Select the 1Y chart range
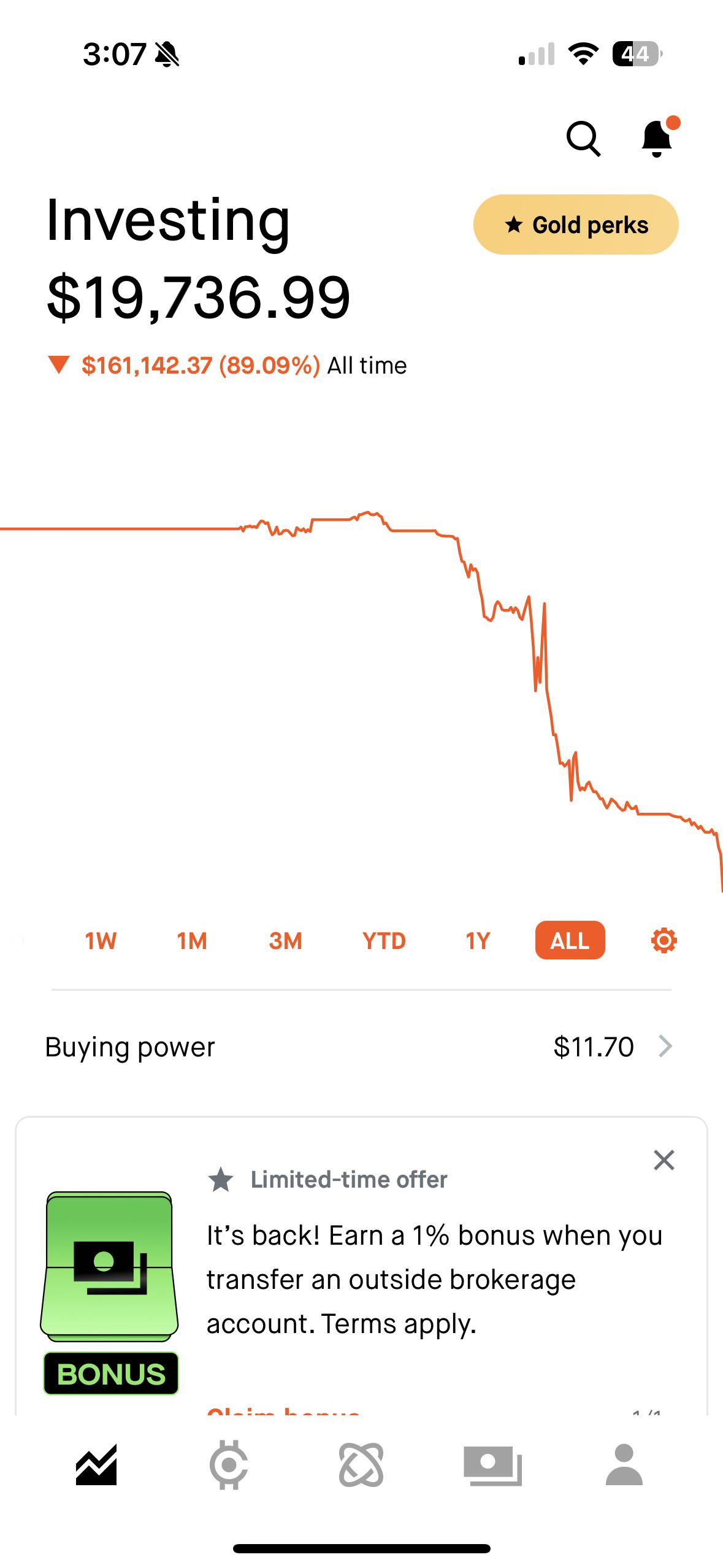The width and height of the screenshot is (723, 1568). pos(478,940)
